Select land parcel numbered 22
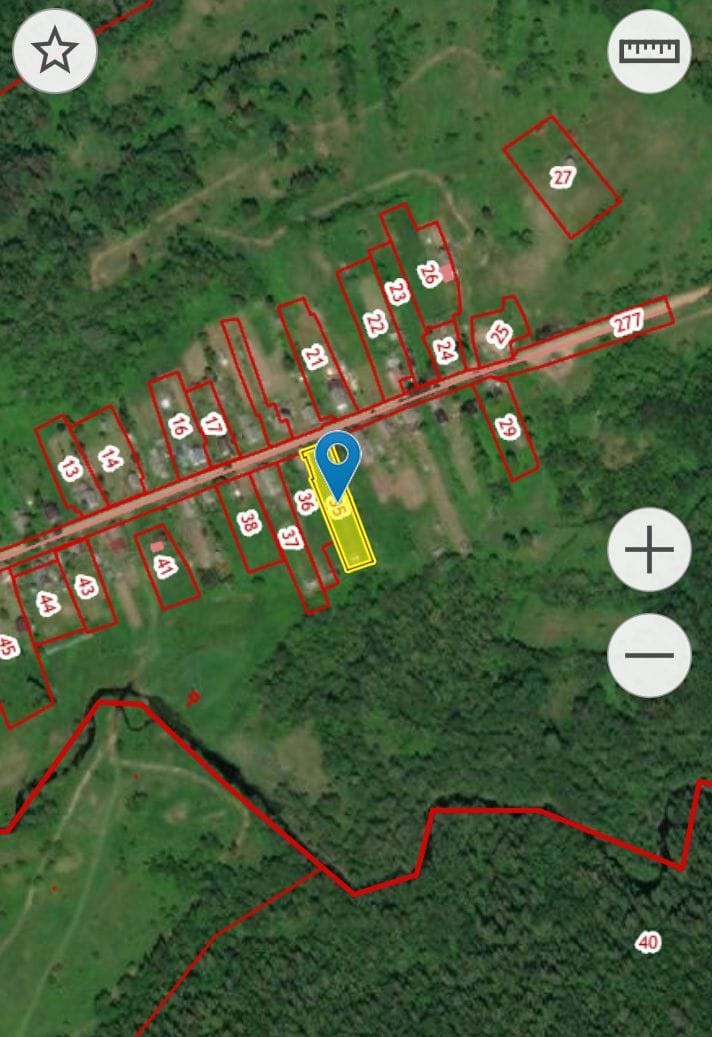 pyautogui.click(x=374, y=323)
